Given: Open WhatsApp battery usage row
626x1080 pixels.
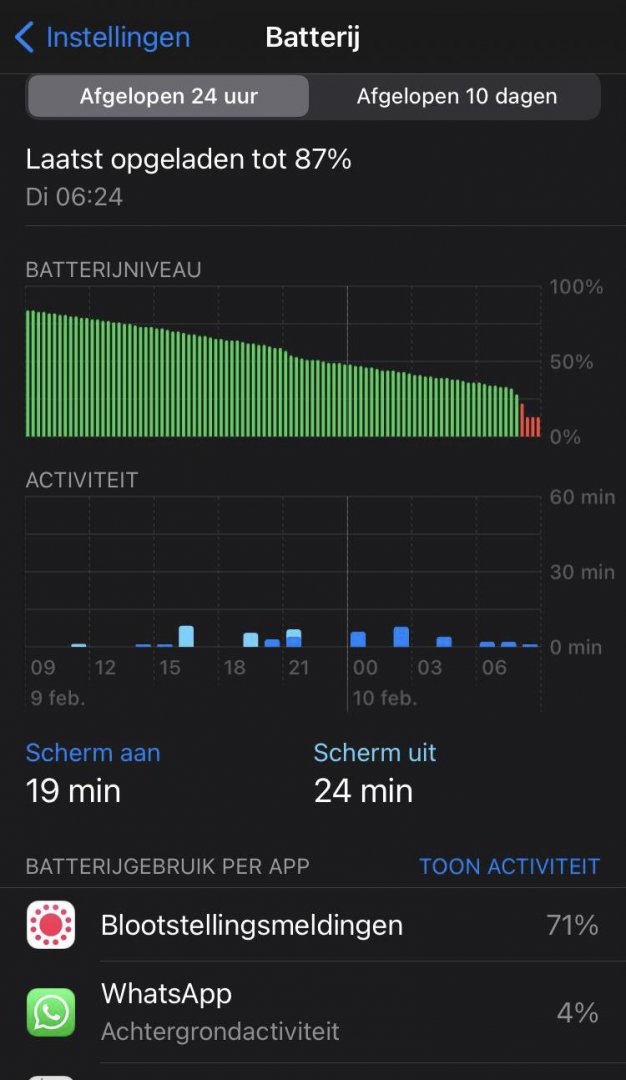Looking at the screenshot, I should click(312, 1012).
